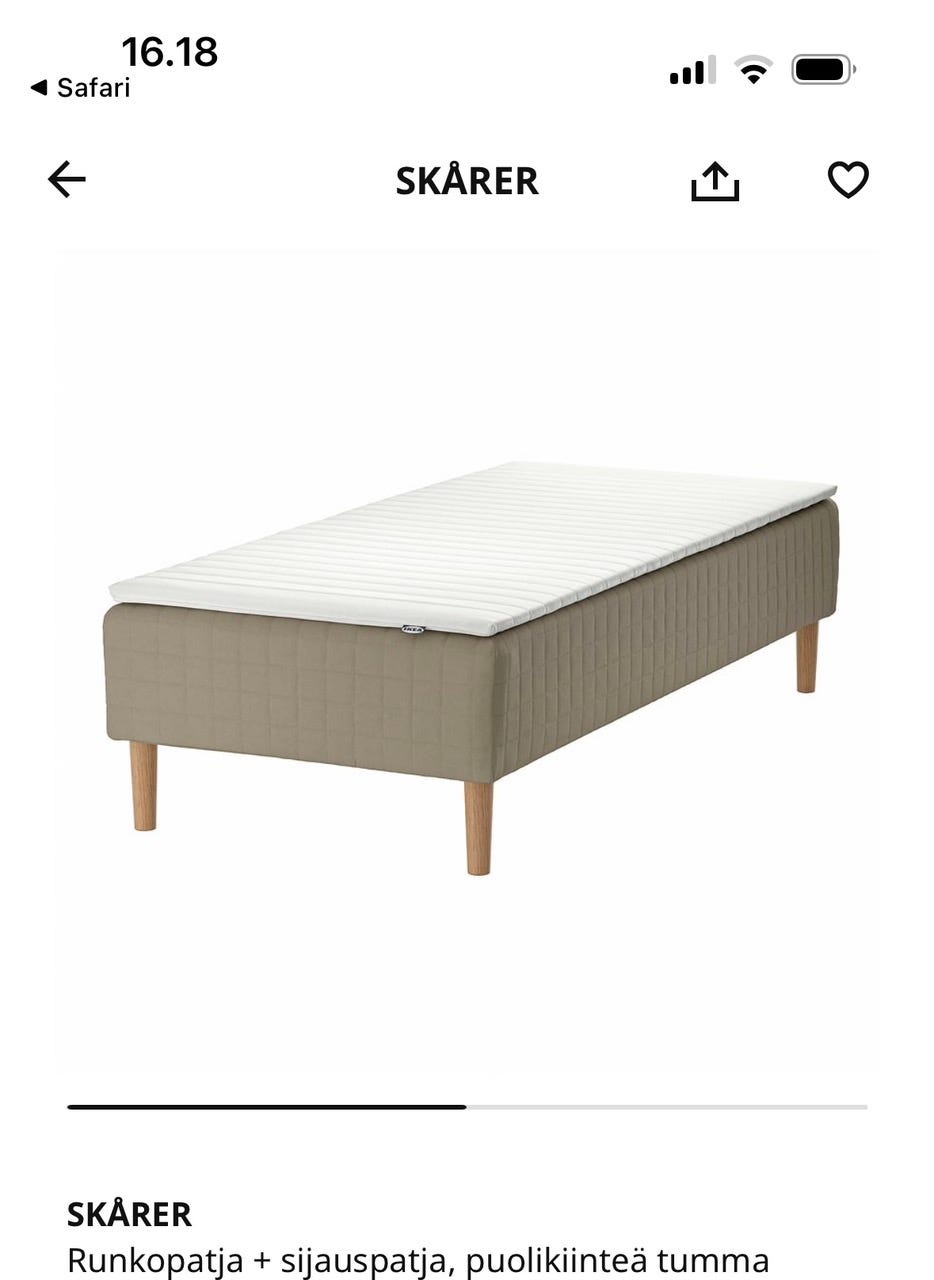Add SKÅRER to favorites with the heart
The image size is (934, 1280).
coord(847,180)
